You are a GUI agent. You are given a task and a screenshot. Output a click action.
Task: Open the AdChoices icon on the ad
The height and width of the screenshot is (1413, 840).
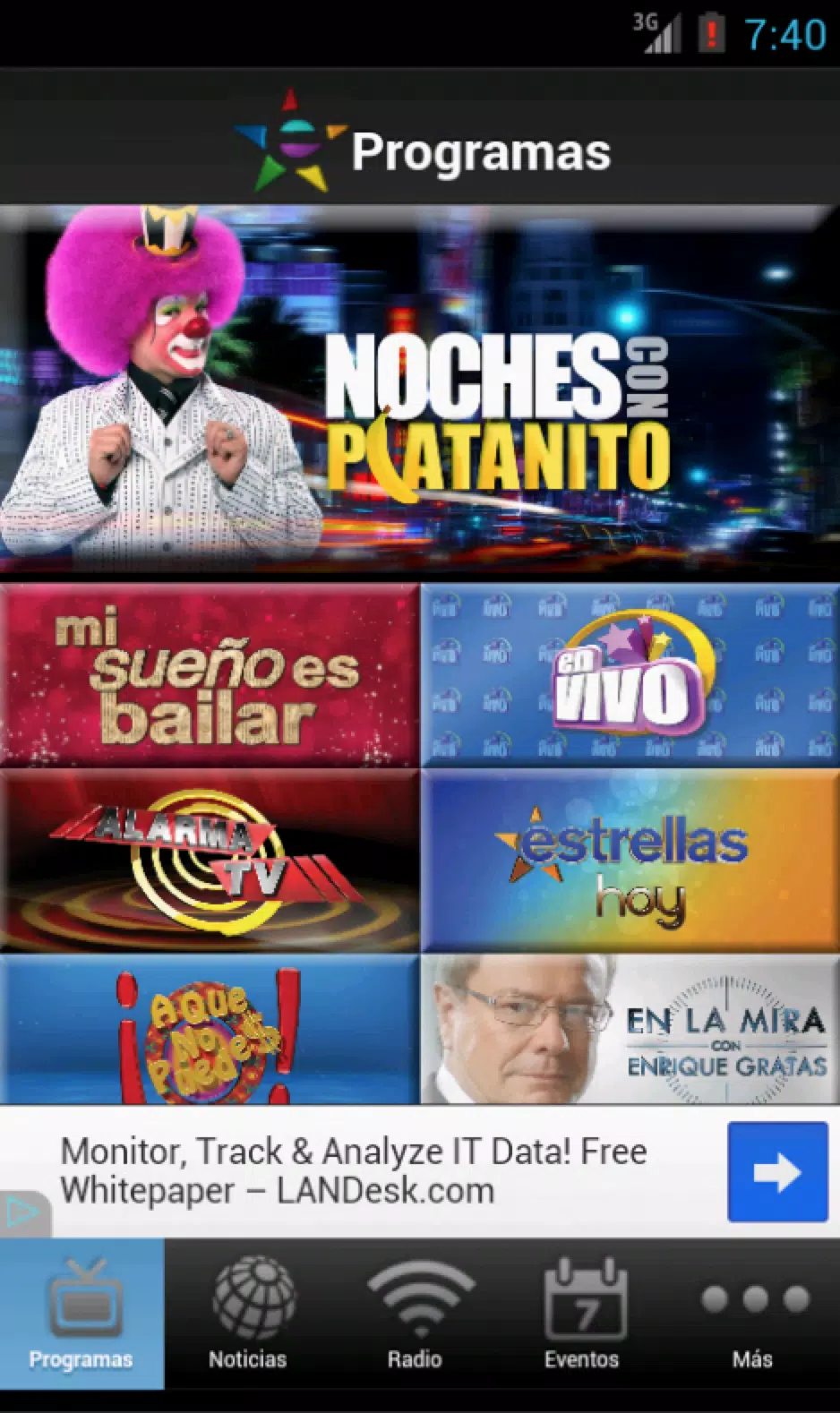point(23,1212)
